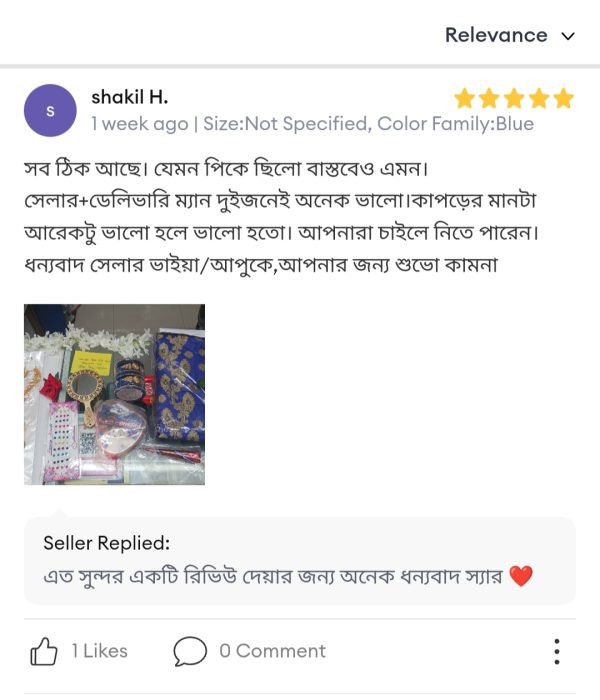The width and height of the screenshot is (600, 700).
Task: Open the Relevance sort dropdown
Action: pos(510,36)
